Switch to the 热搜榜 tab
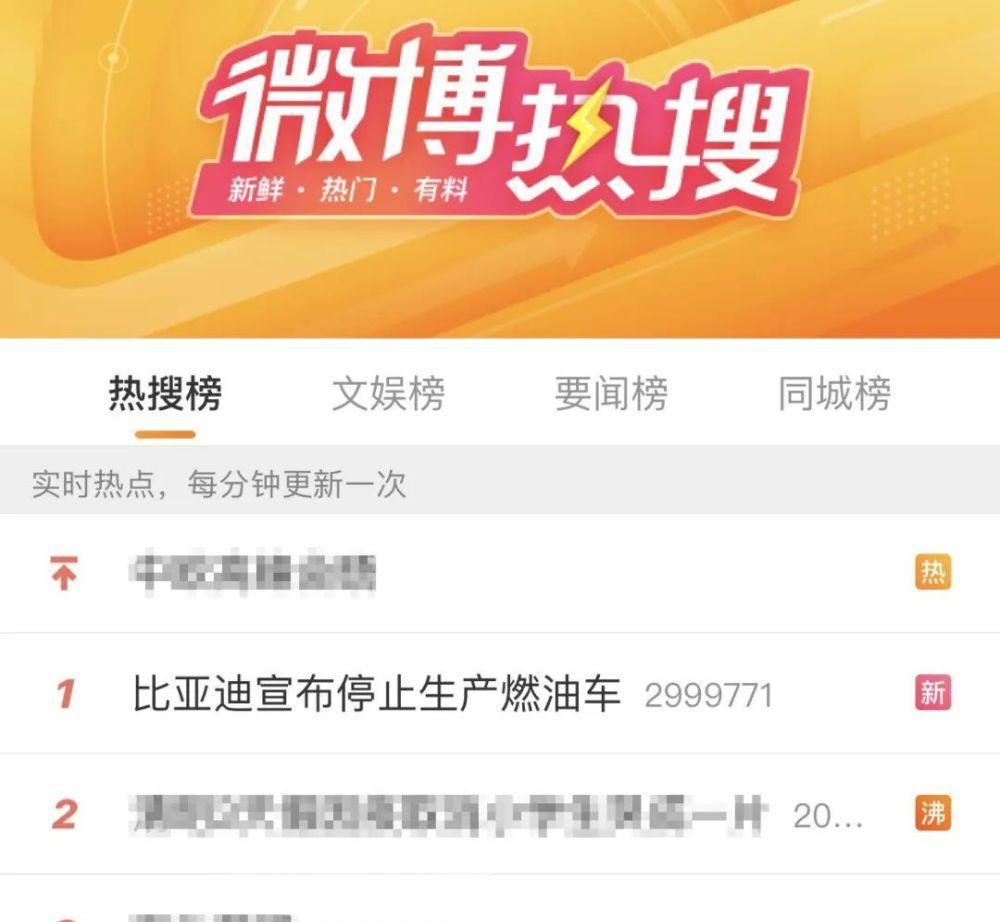Screen dimensions: 1000x922 tap(165, 394)
